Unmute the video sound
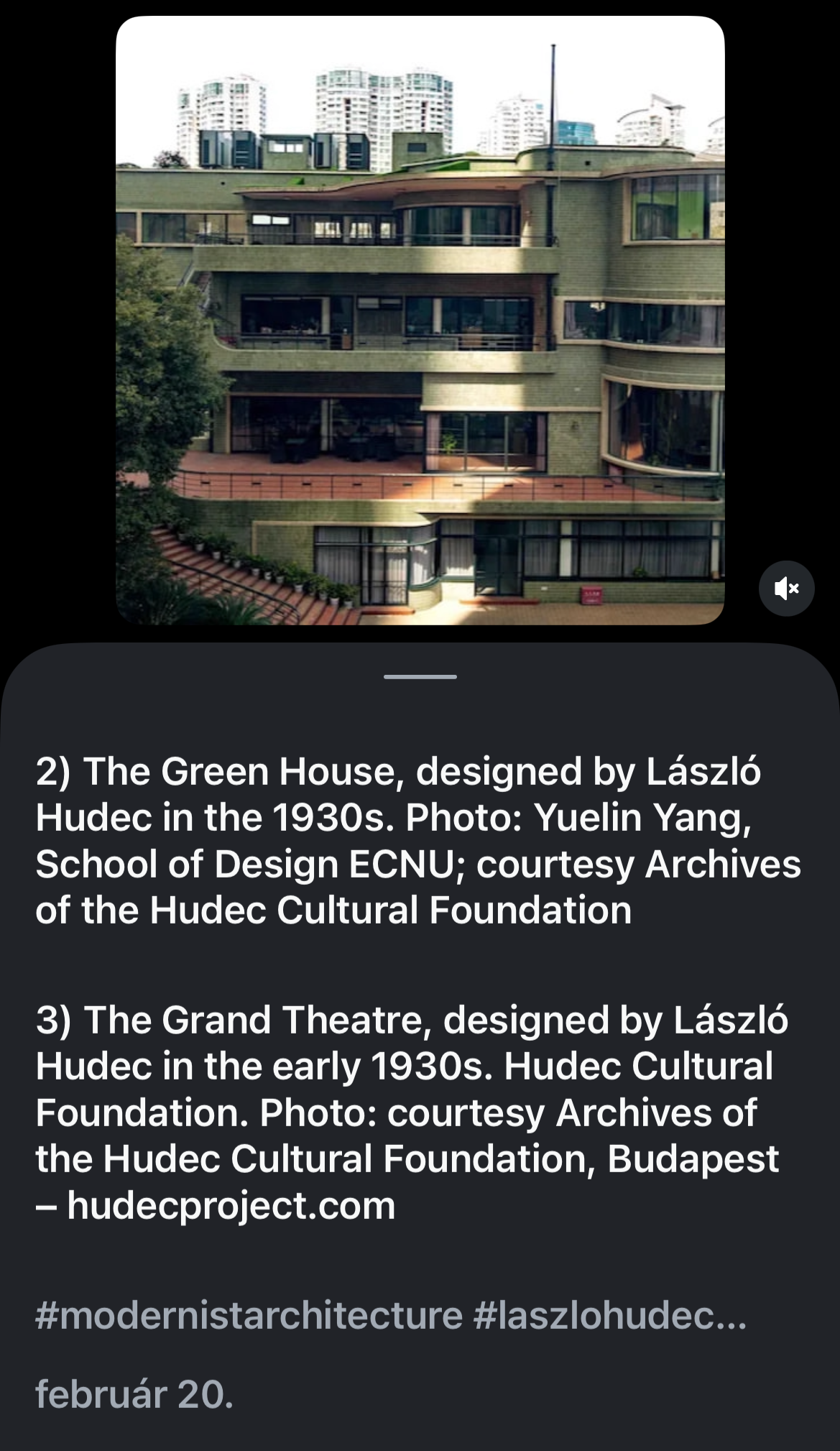The image size is (840, 1451). tap(786, 589)
